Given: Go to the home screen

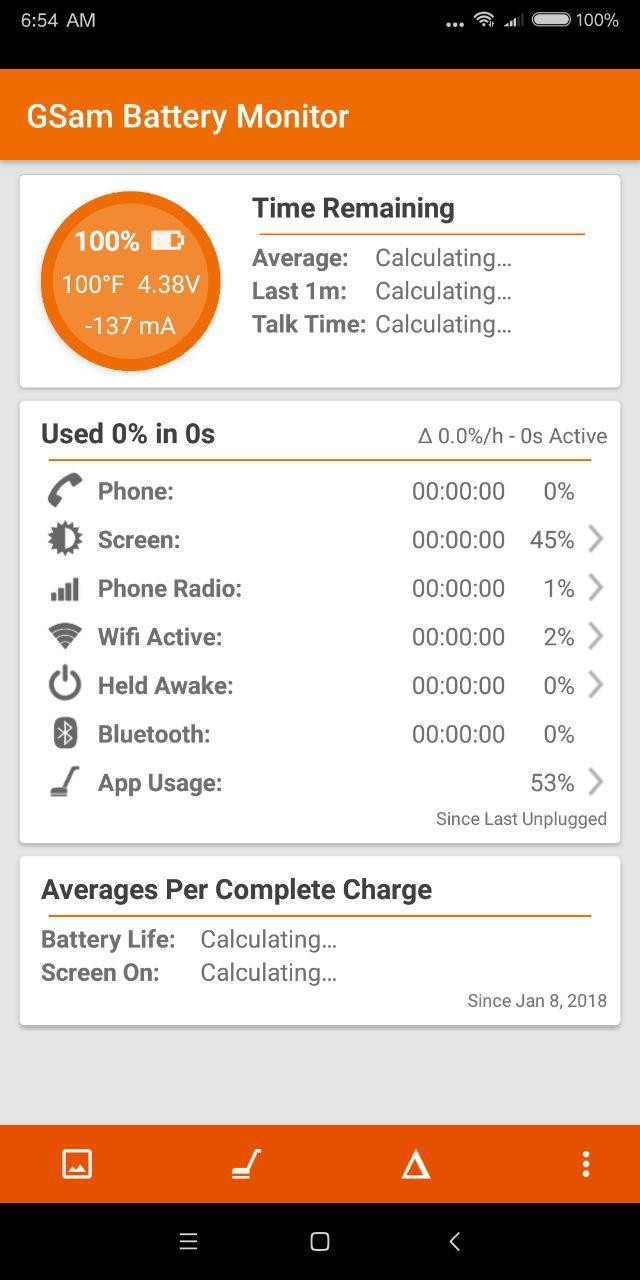Looking at the screenshot, I should [320, 1241].
